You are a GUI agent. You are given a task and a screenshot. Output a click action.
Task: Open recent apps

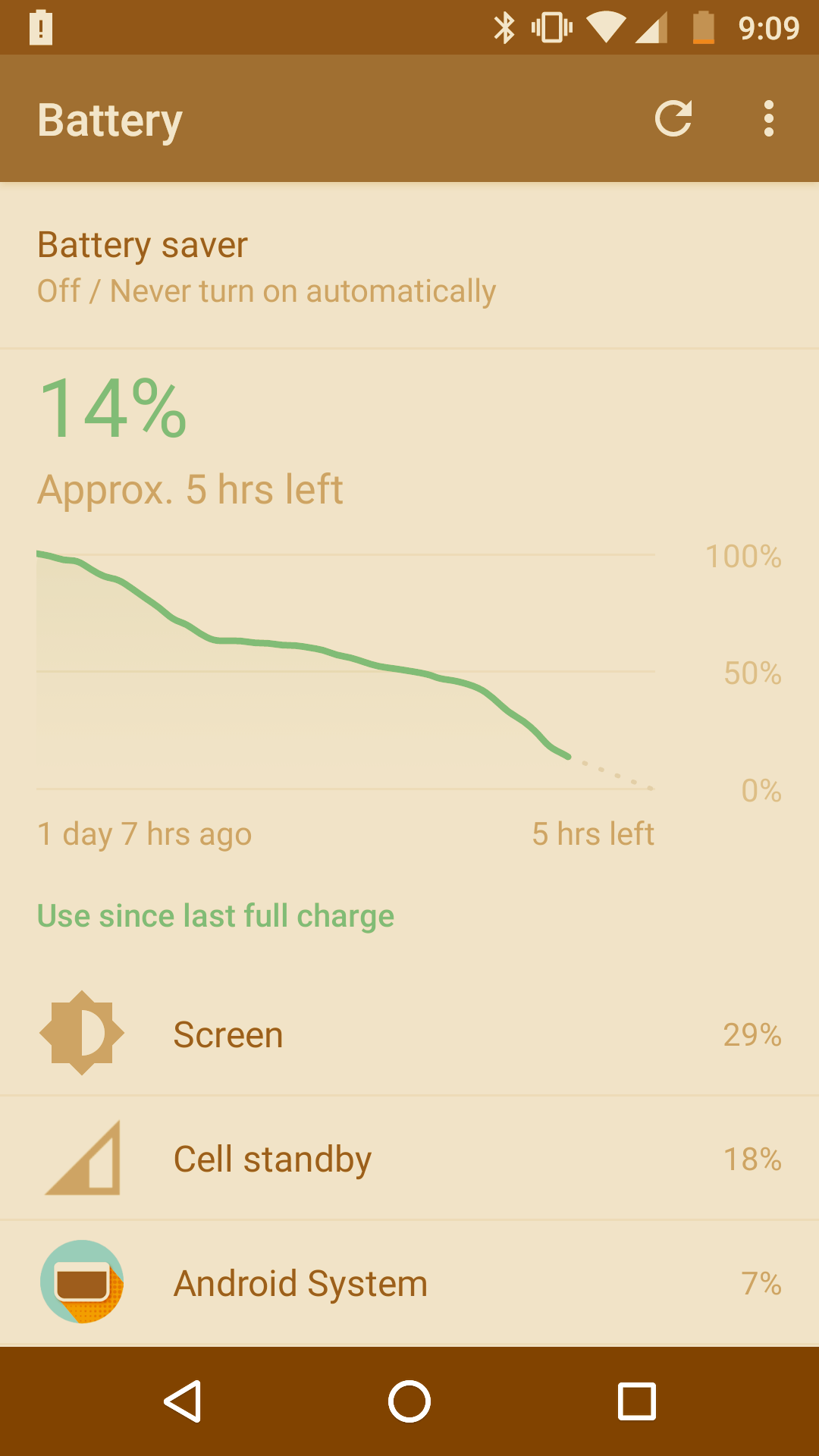coord(636,1401)
